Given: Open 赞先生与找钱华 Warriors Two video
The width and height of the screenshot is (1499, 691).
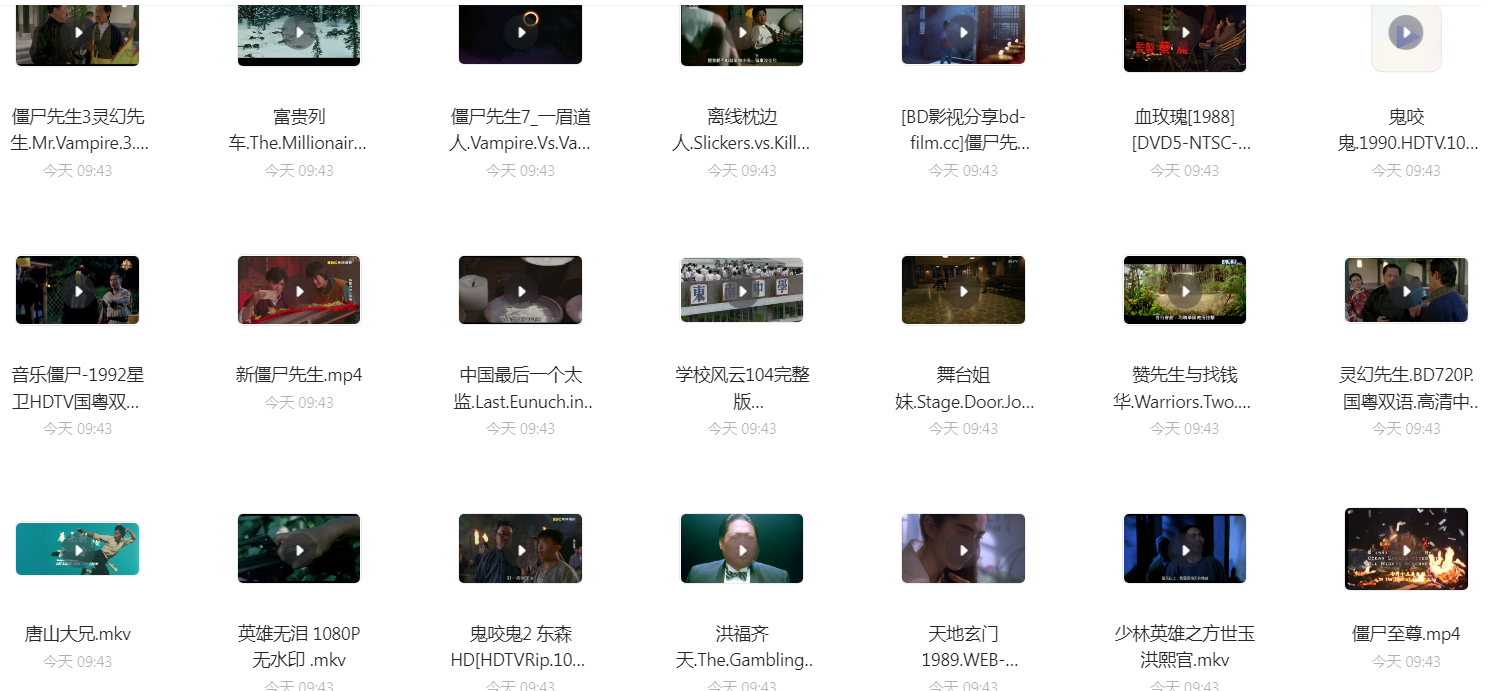Looking at the screenshot, I should tap(1185, 291).
